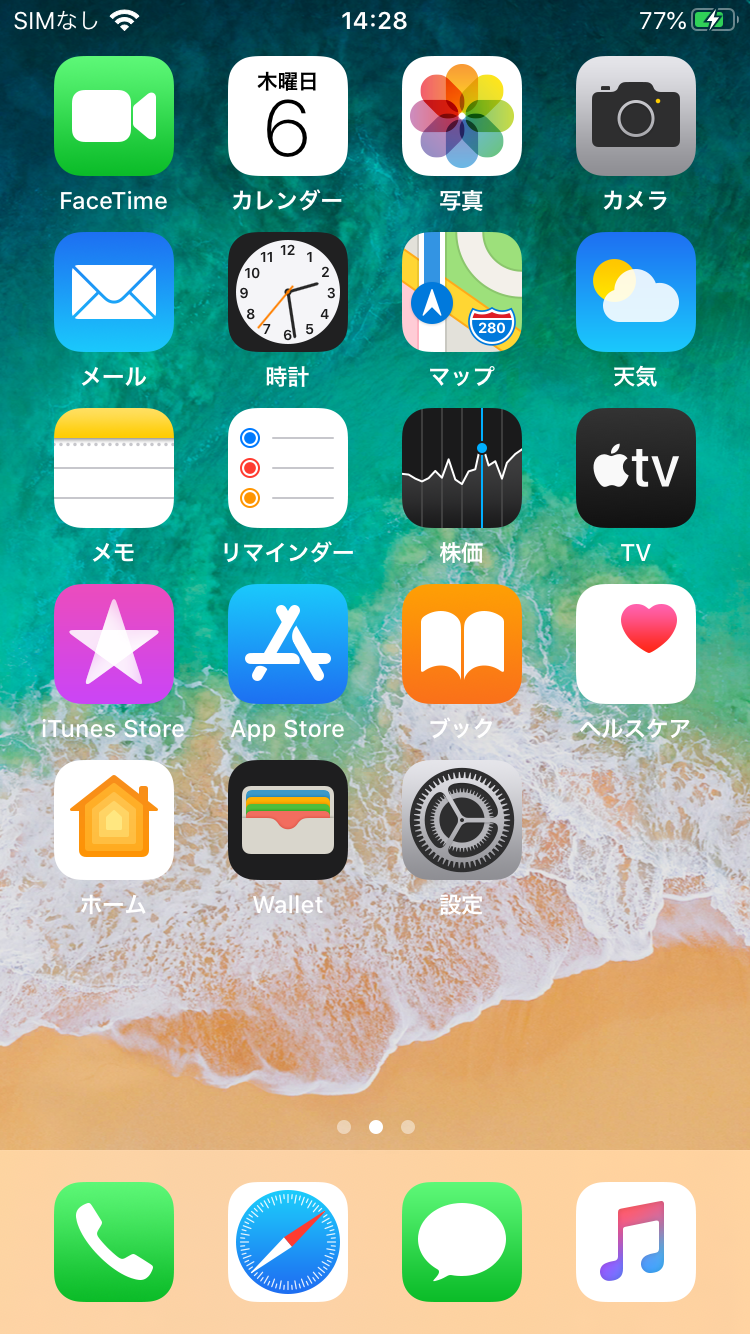The height and width of the screenshot is (1334, 750).
Task: Open the FaceTime app
Action: [x=114, y=116]
